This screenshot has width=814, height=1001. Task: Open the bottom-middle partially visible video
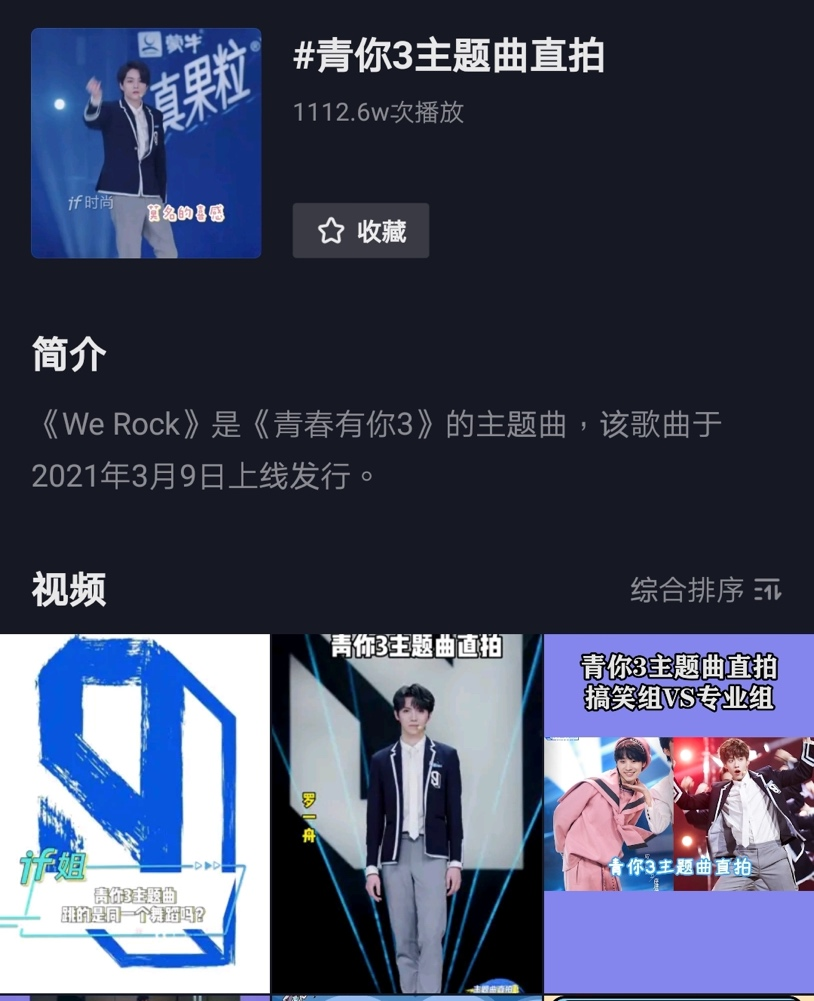406,995
